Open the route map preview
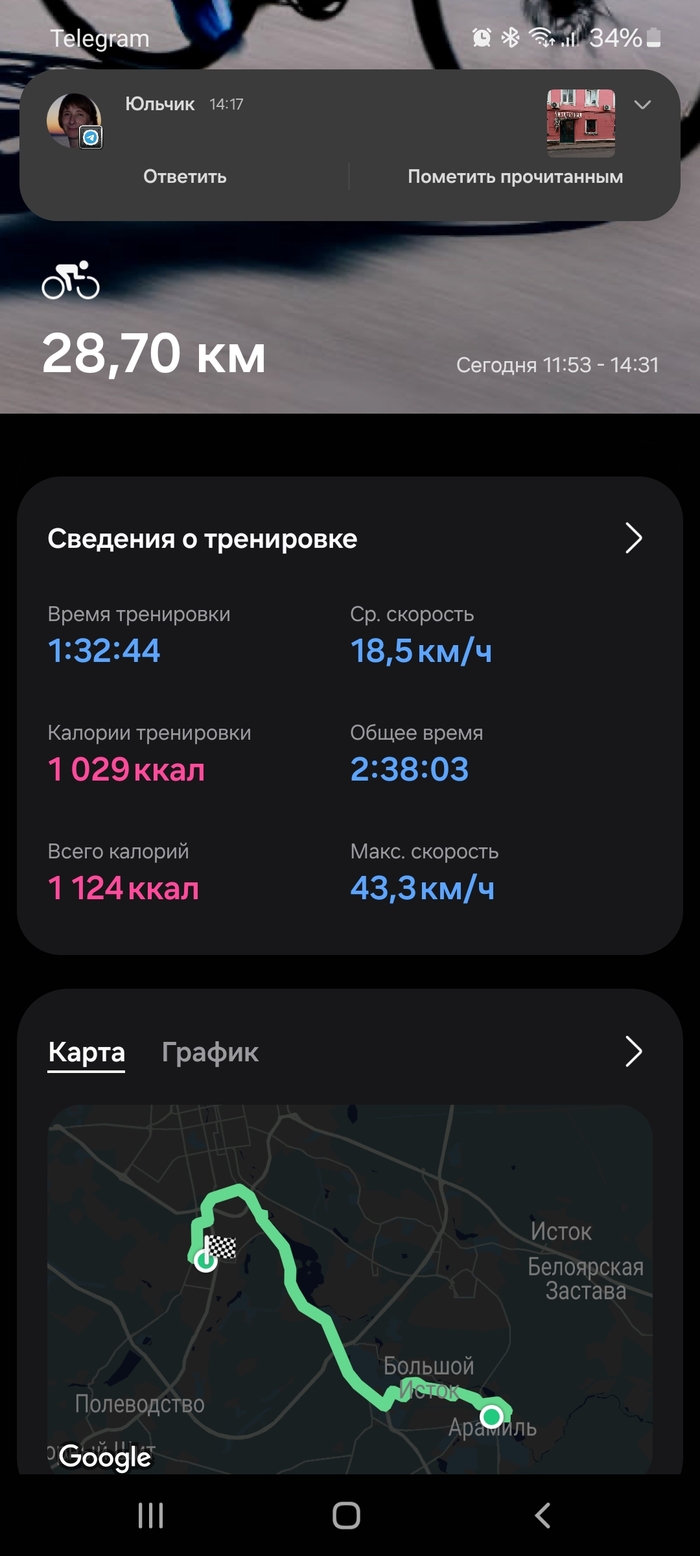The height and width of the screenshot is (1556, 700). [x=350, y=1290]
